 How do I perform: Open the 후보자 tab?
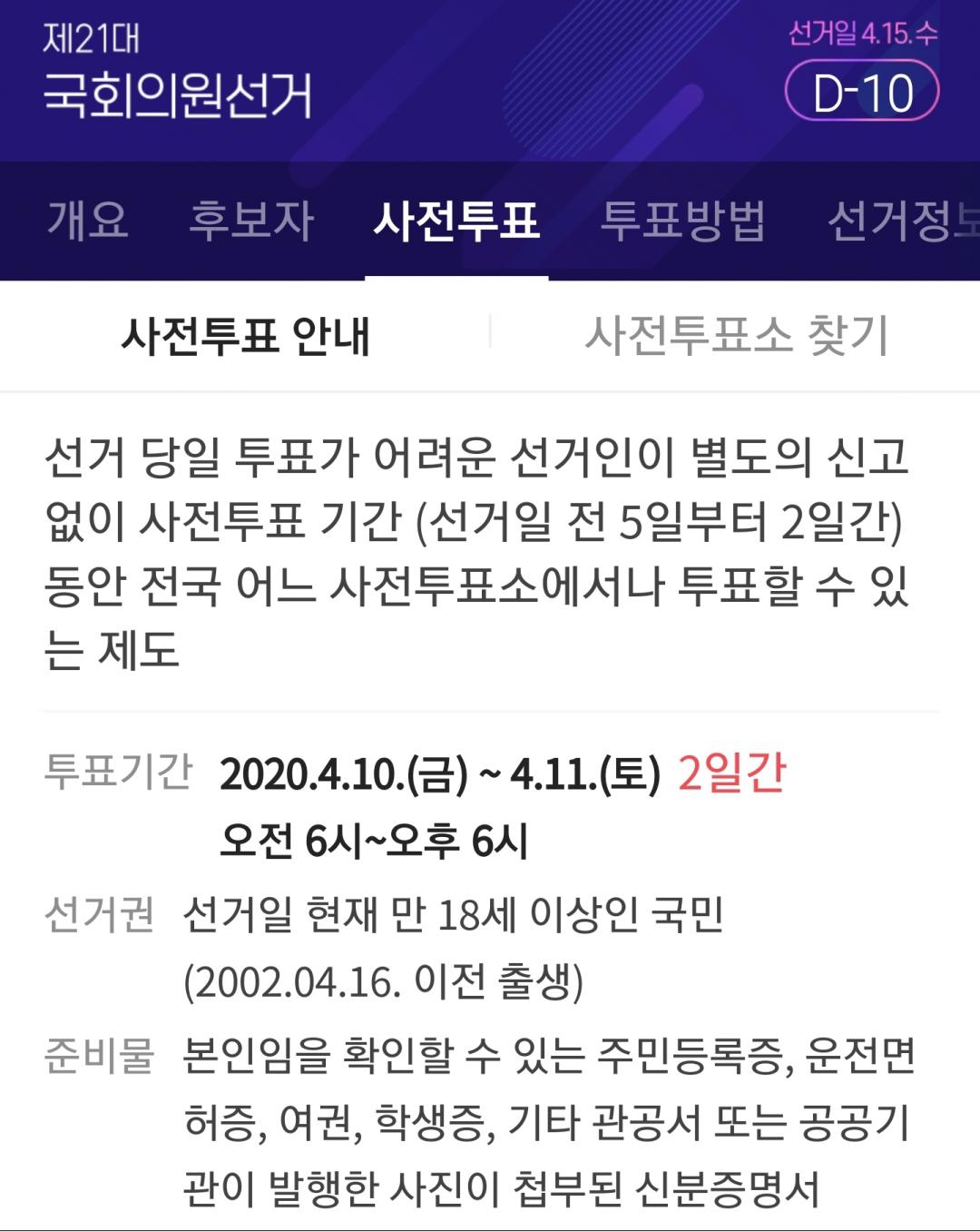tap(251, 221)
